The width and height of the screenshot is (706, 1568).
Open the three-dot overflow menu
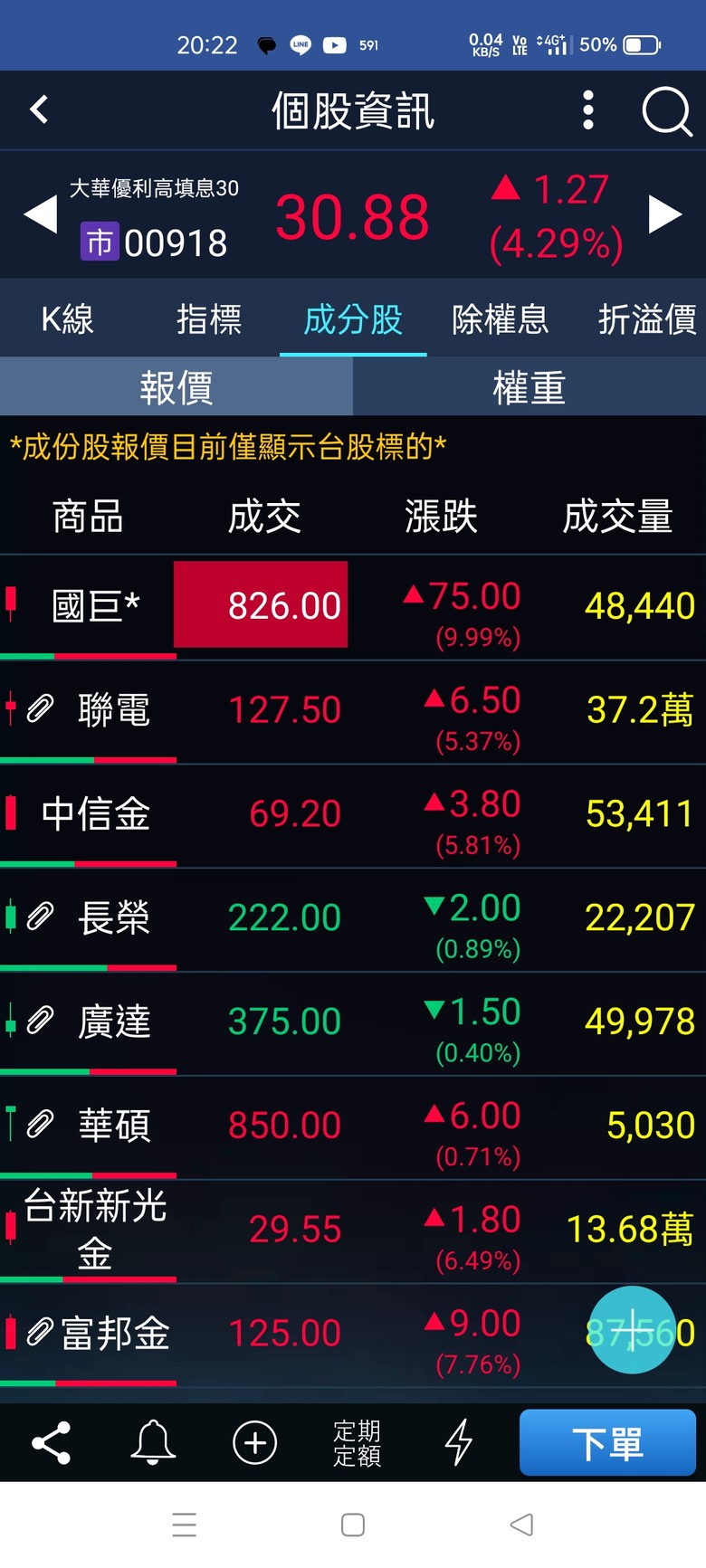click(x=588, y=110)
